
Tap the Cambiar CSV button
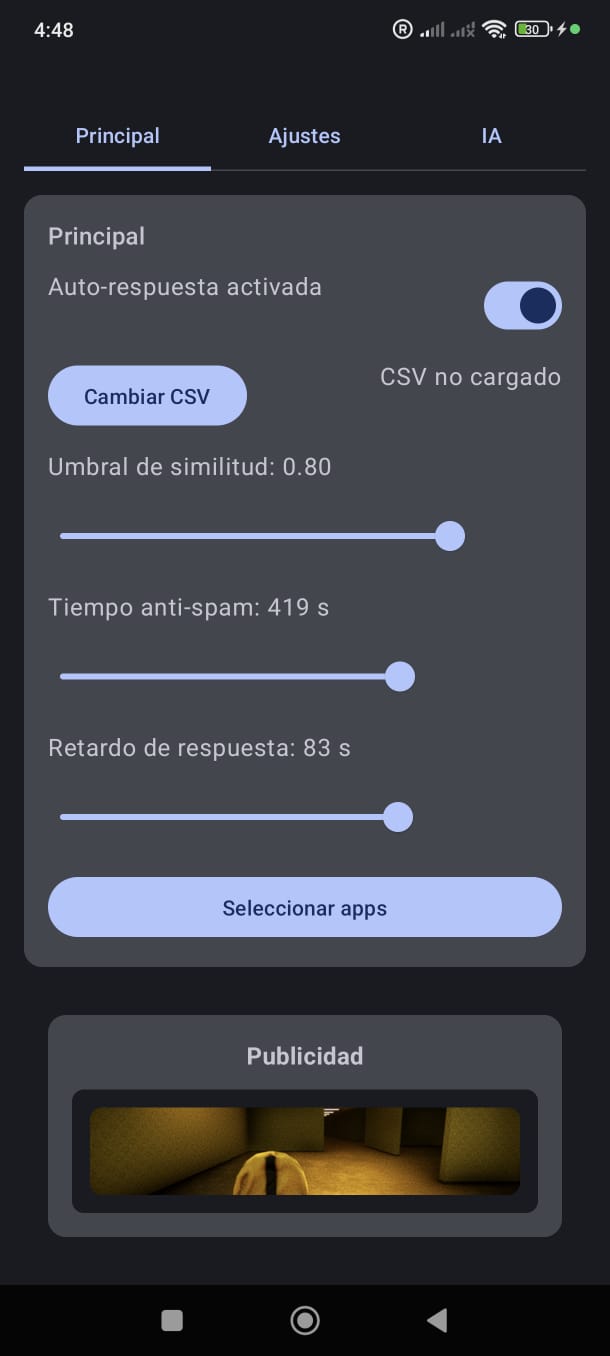(x=147, y=396)
